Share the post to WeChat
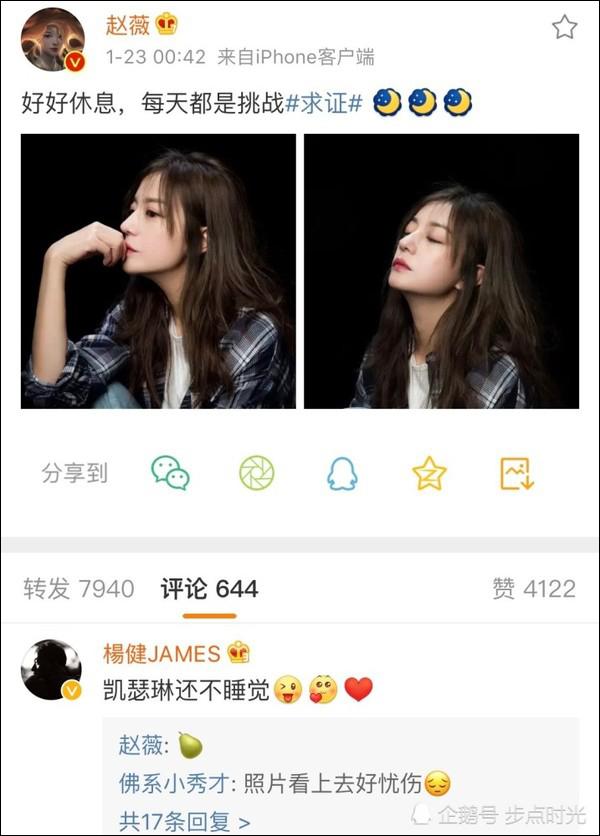This screenshot has width=600, height=836. [170, 473]
